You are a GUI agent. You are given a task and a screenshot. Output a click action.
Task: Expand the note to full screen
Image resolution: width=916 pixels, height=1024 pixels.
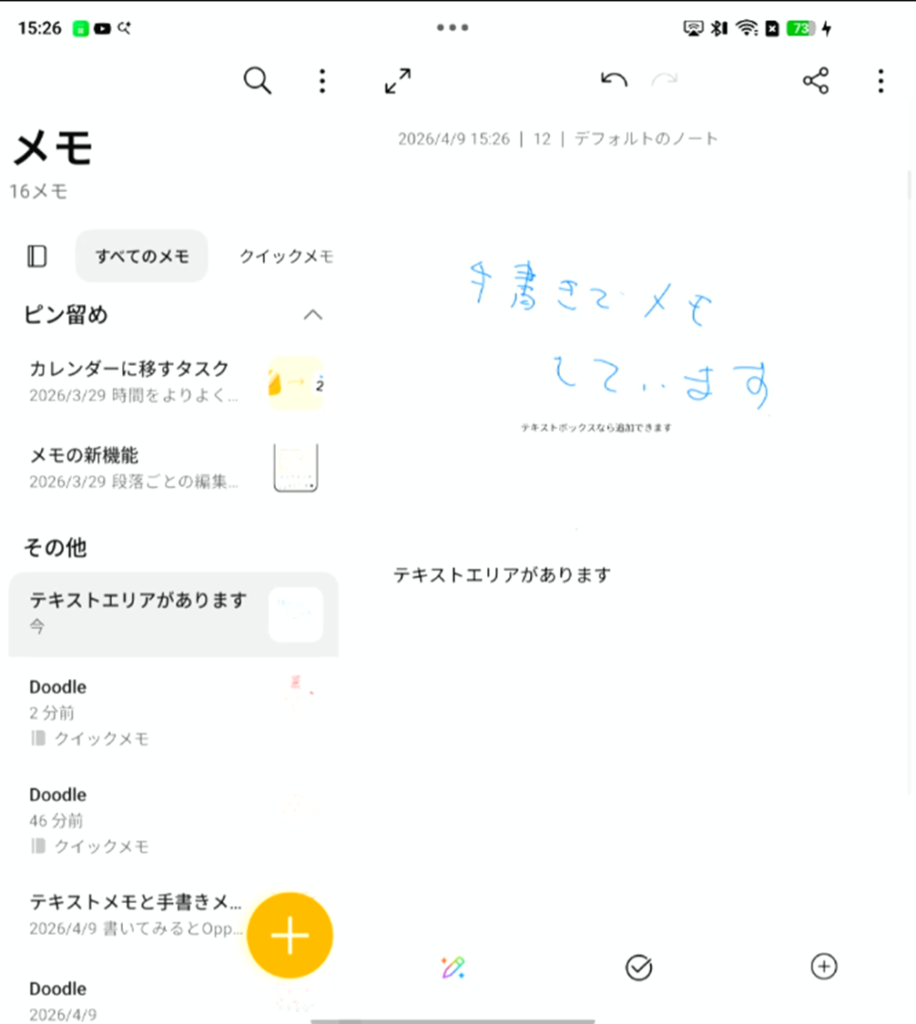point(398,81)
